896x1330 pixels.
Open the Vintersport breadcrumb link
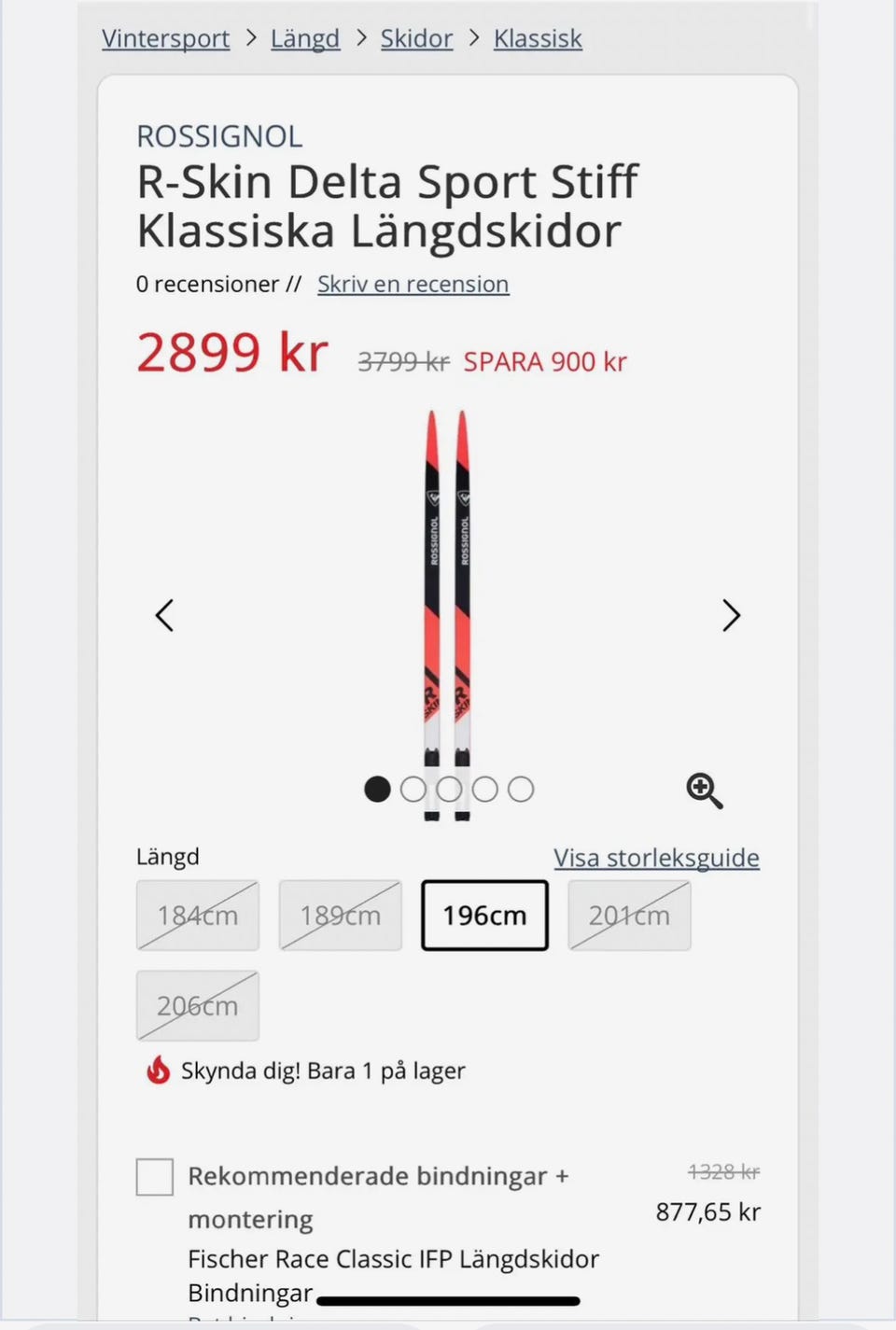tap(165, 38)
